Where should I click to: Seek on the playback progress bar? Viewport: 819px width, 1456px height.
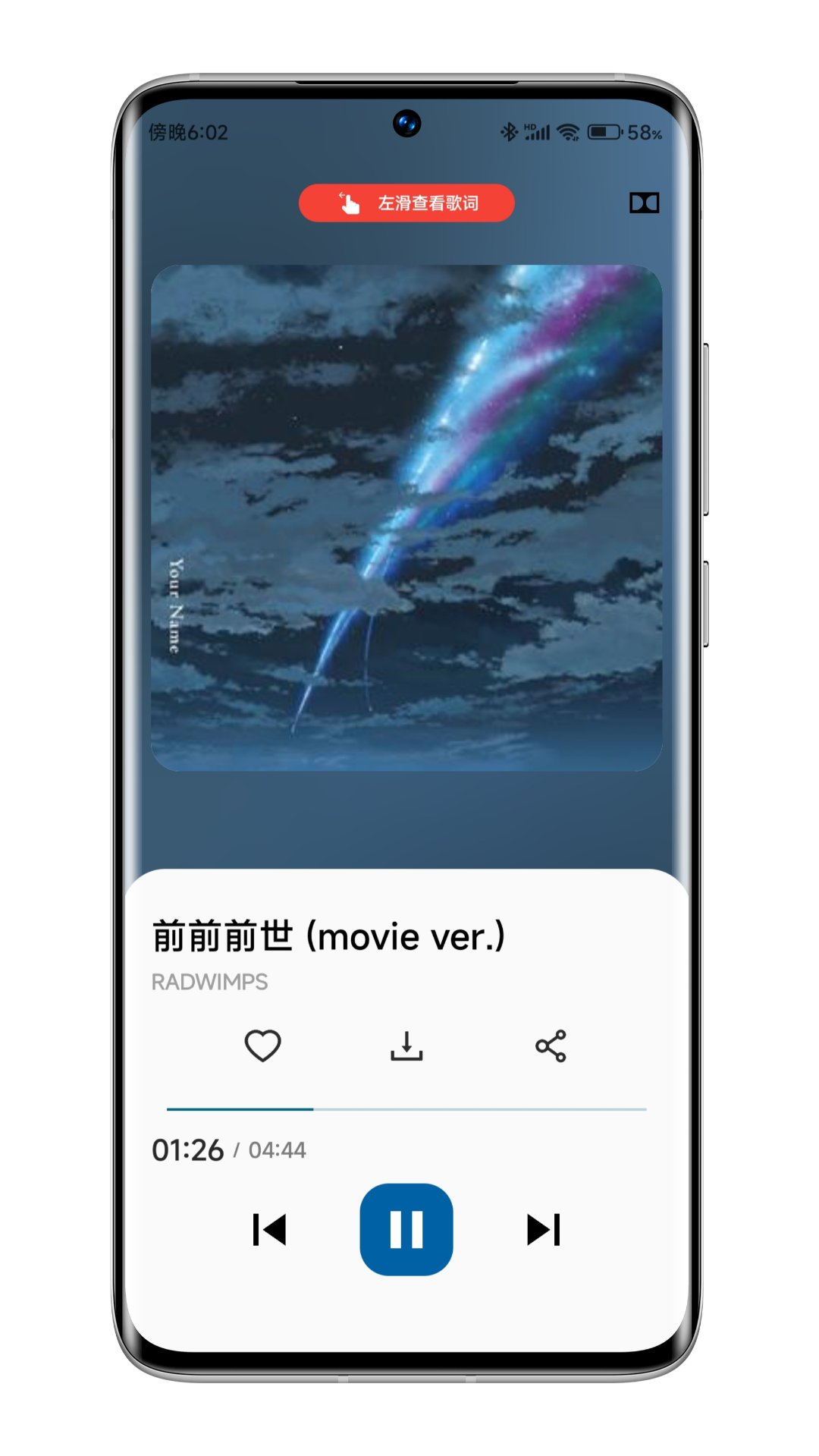pos(406,1109)
